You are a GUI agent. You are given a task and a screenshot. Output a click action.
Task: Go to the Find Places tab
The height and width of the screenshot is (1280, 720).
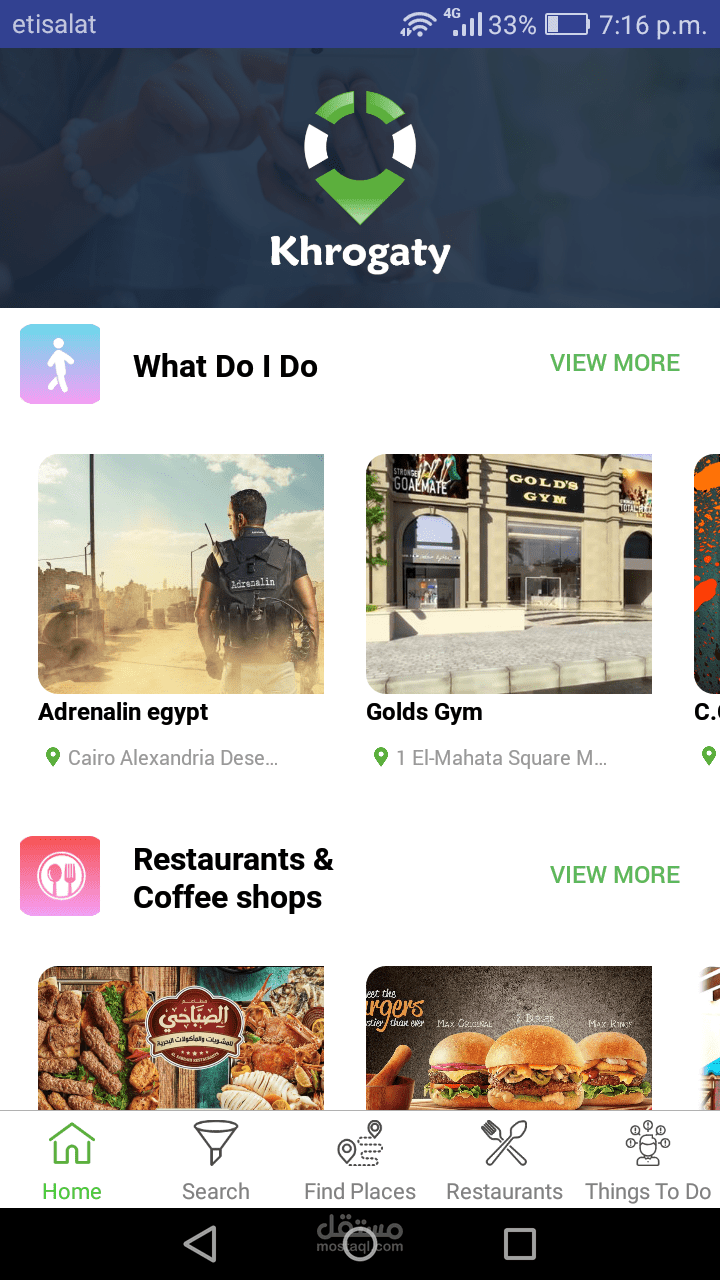(x=360, y=1160)
